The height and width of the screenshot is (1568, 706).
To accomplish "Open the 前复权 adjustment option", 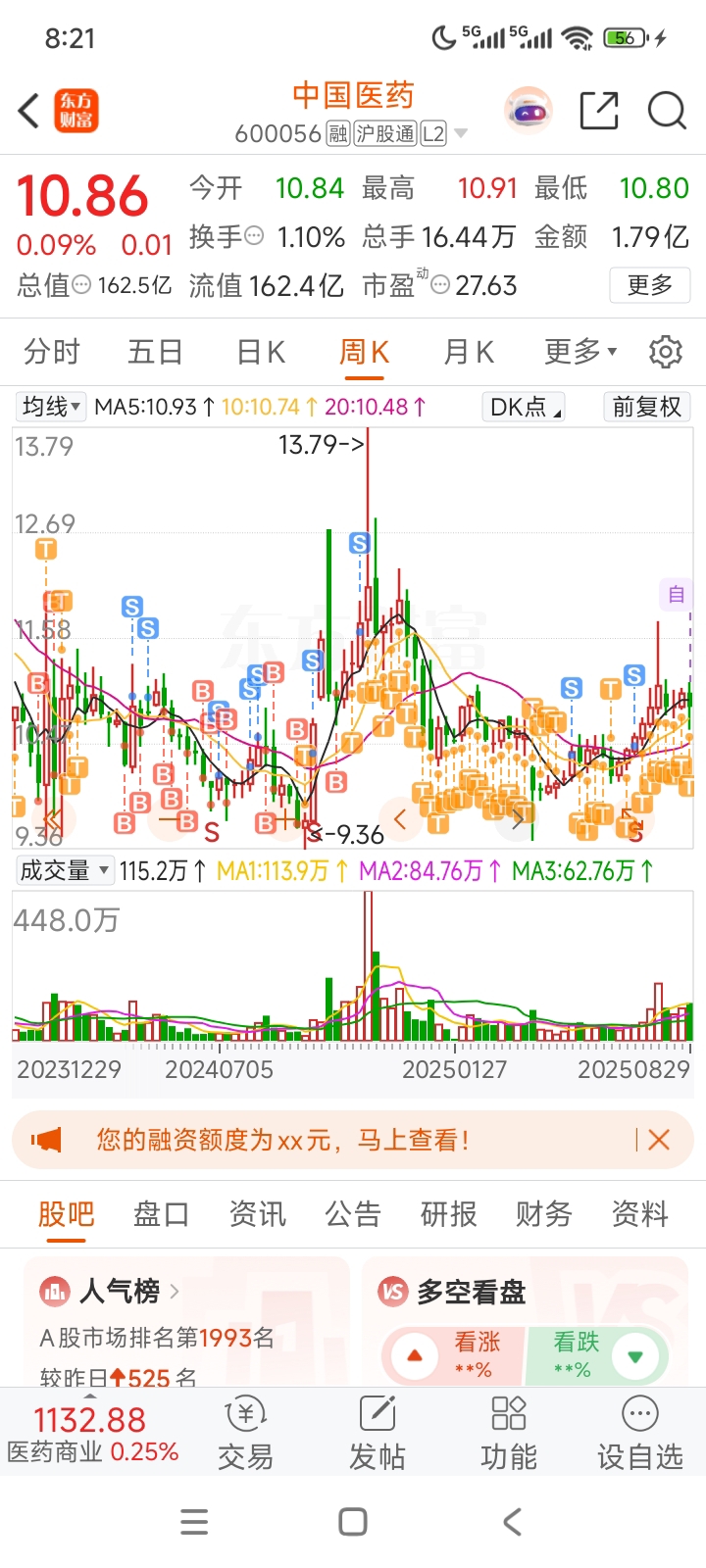I will pos(647,407).
